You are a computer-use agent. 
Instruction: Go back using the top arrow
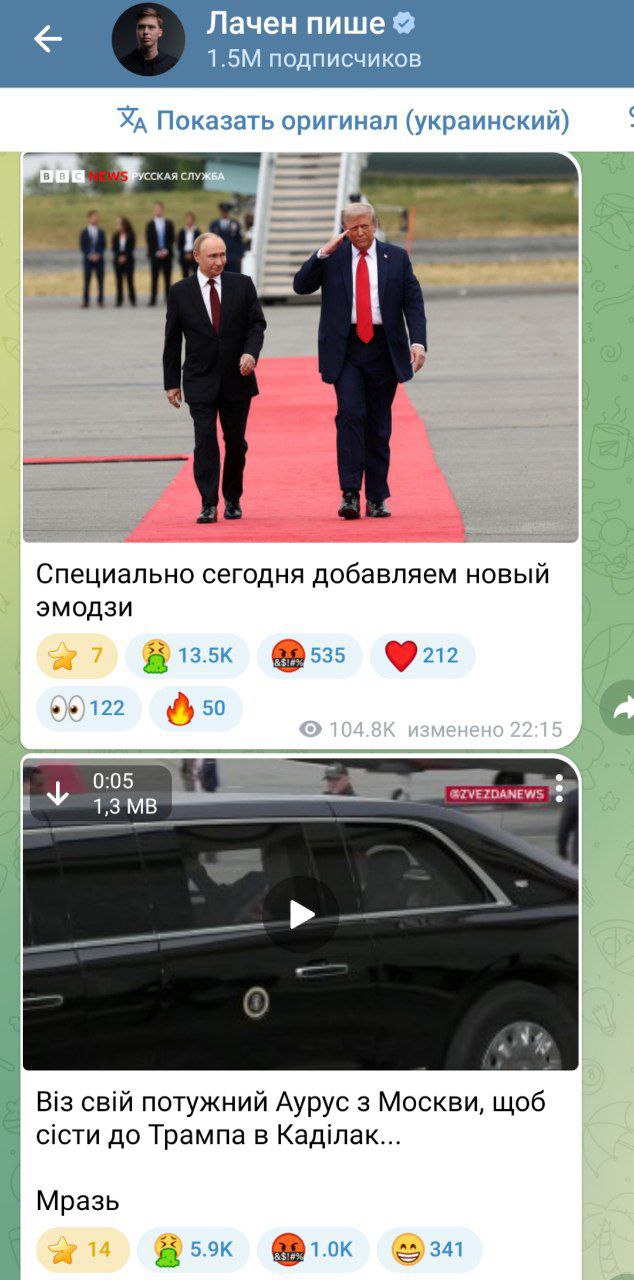pyautogui.click(x=47, y=39)
